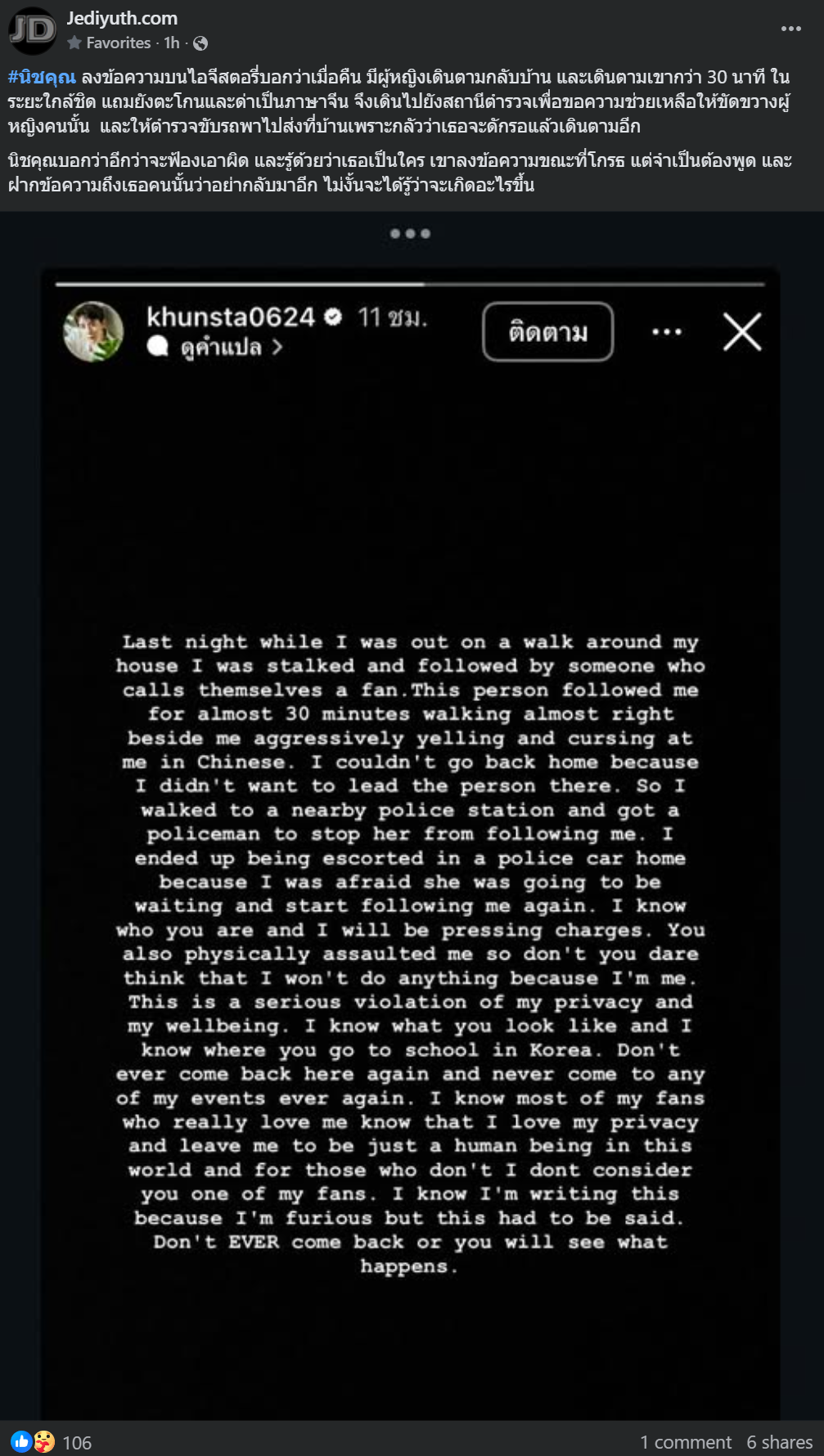
Task: Tap the Jediyuth.com JD profile picture
Action: [x=32, y=30]
